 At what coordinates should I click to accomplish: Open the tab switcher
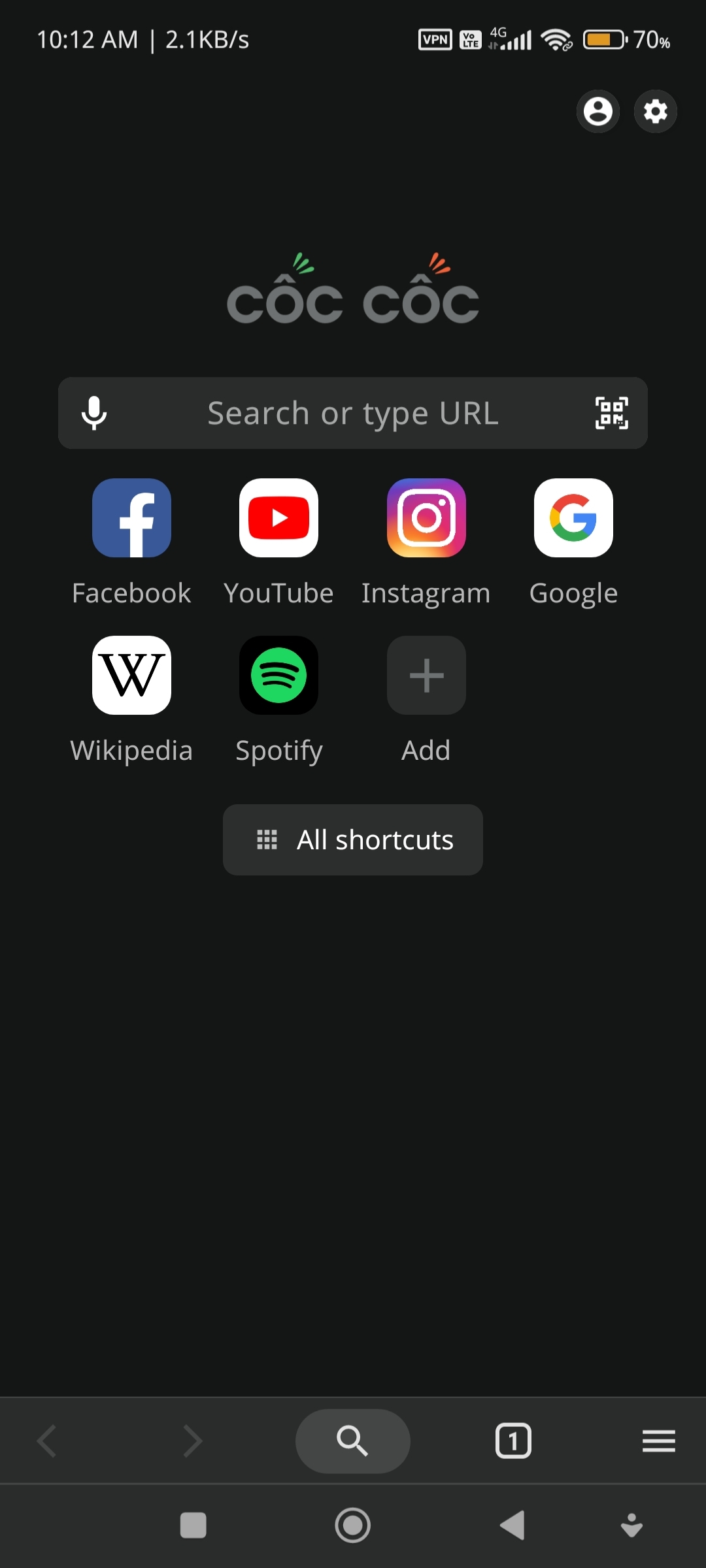pyautogui.click(x=513, y=1441)
